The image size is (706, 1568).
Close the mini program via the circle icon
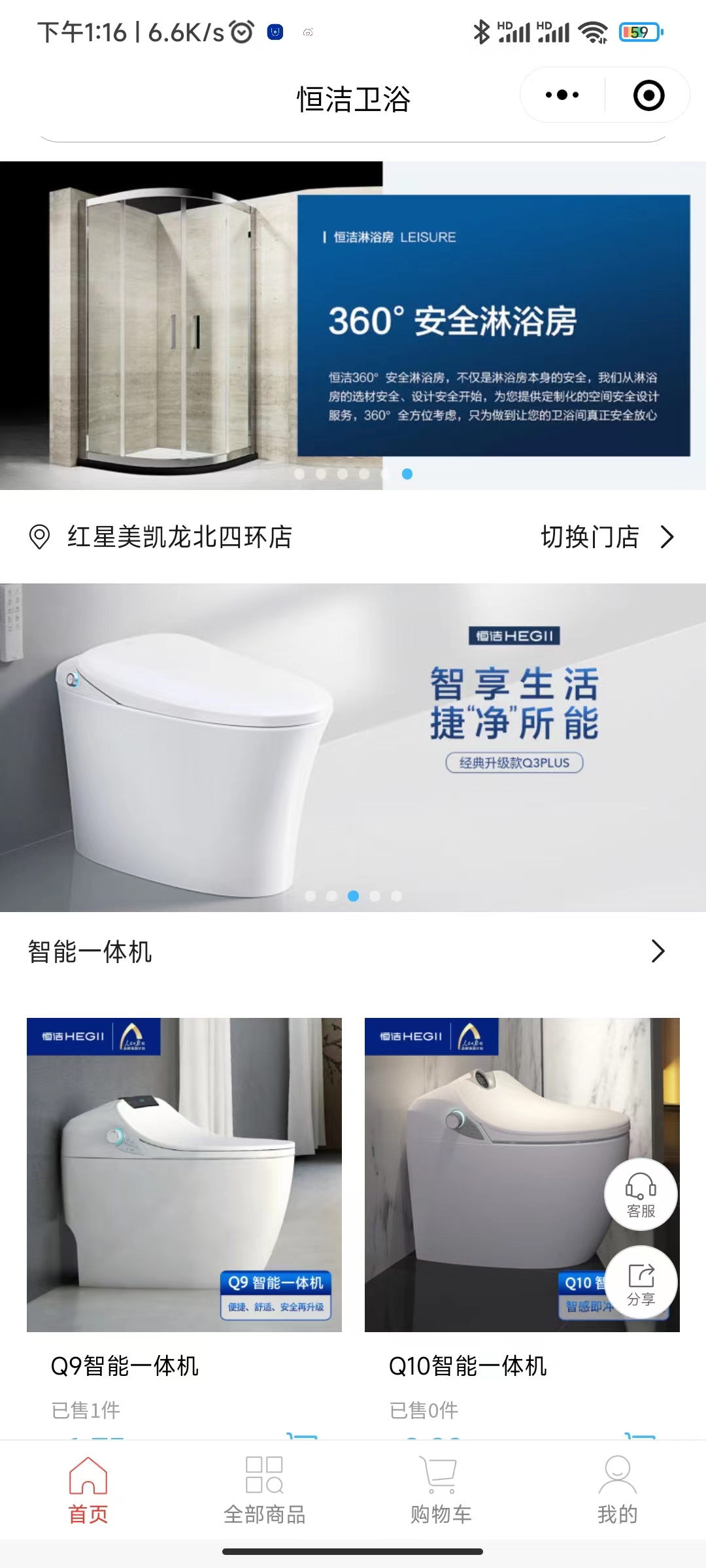[x=648, y=95]
